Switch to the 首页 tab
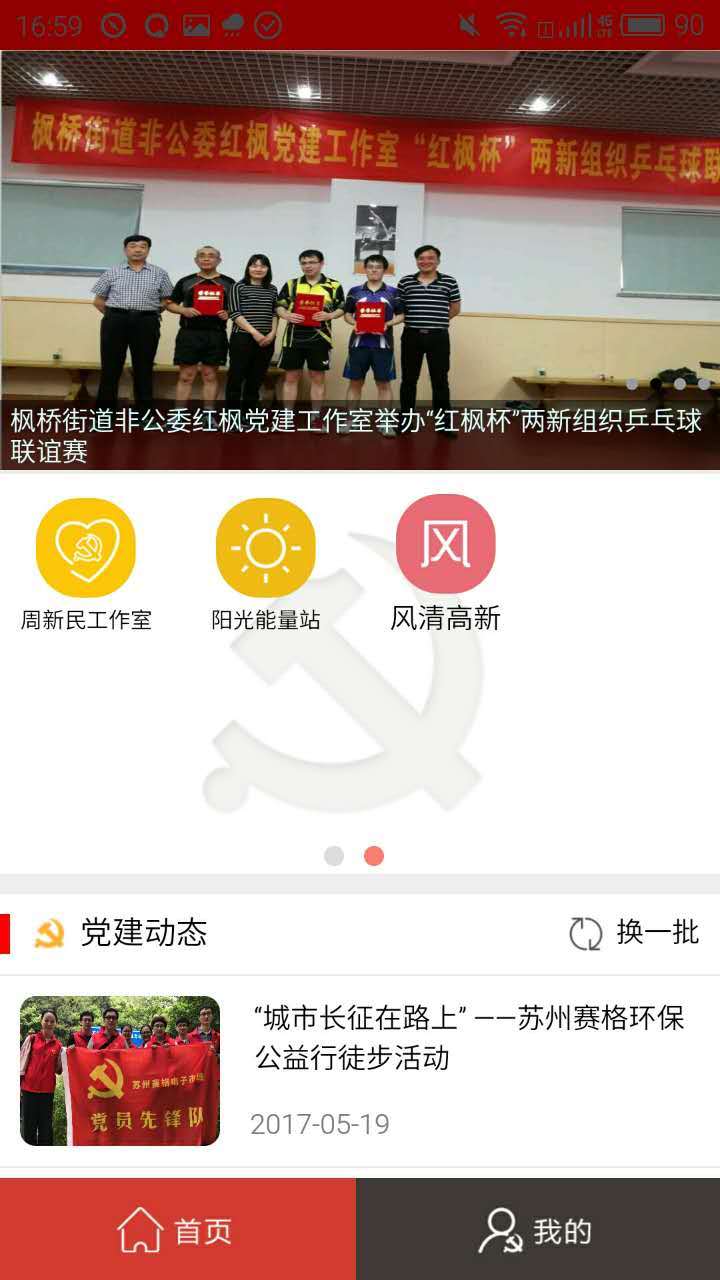This screenshot has height=1280, width=720. click(178, 1230)
